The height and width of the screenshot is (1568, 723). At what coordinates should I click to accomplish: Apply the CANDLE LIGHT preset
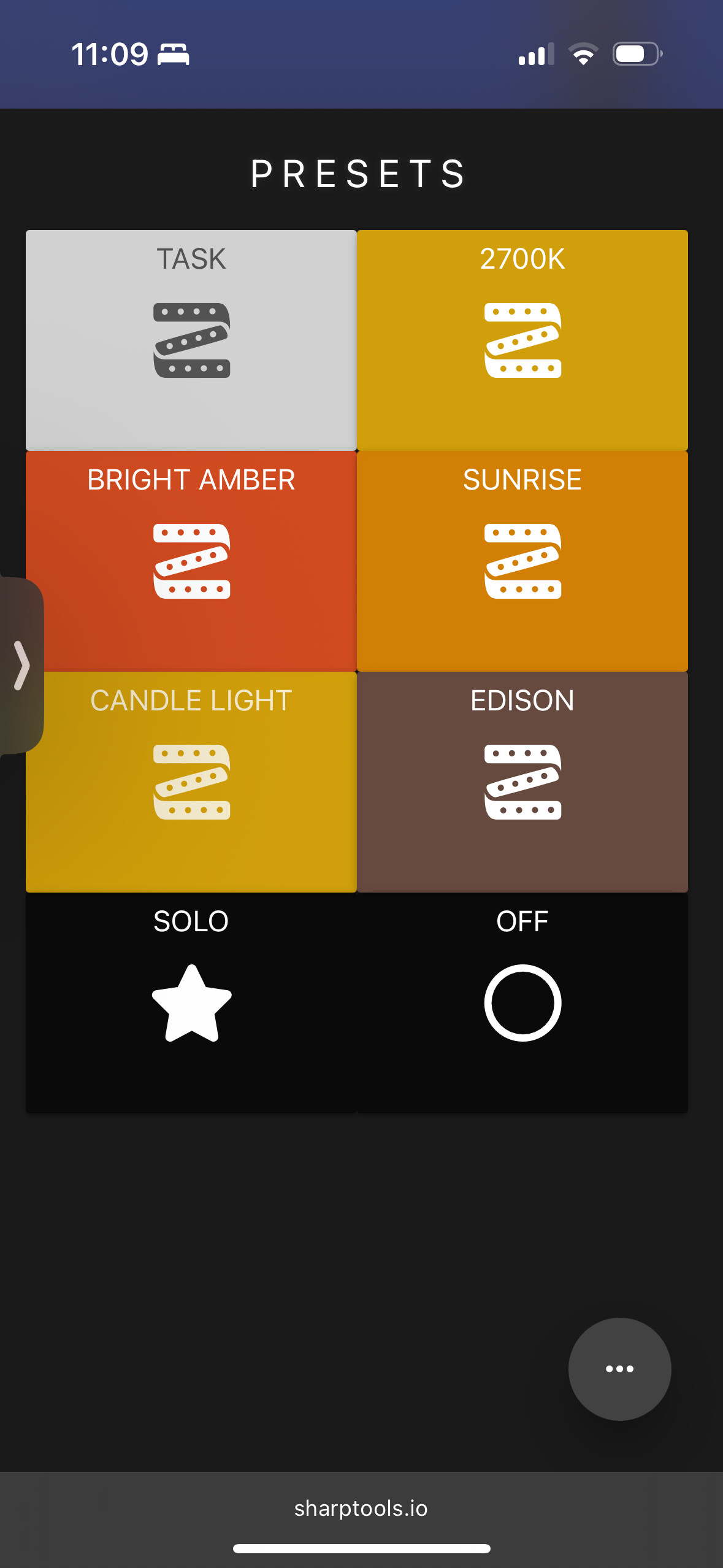point(191,782)
